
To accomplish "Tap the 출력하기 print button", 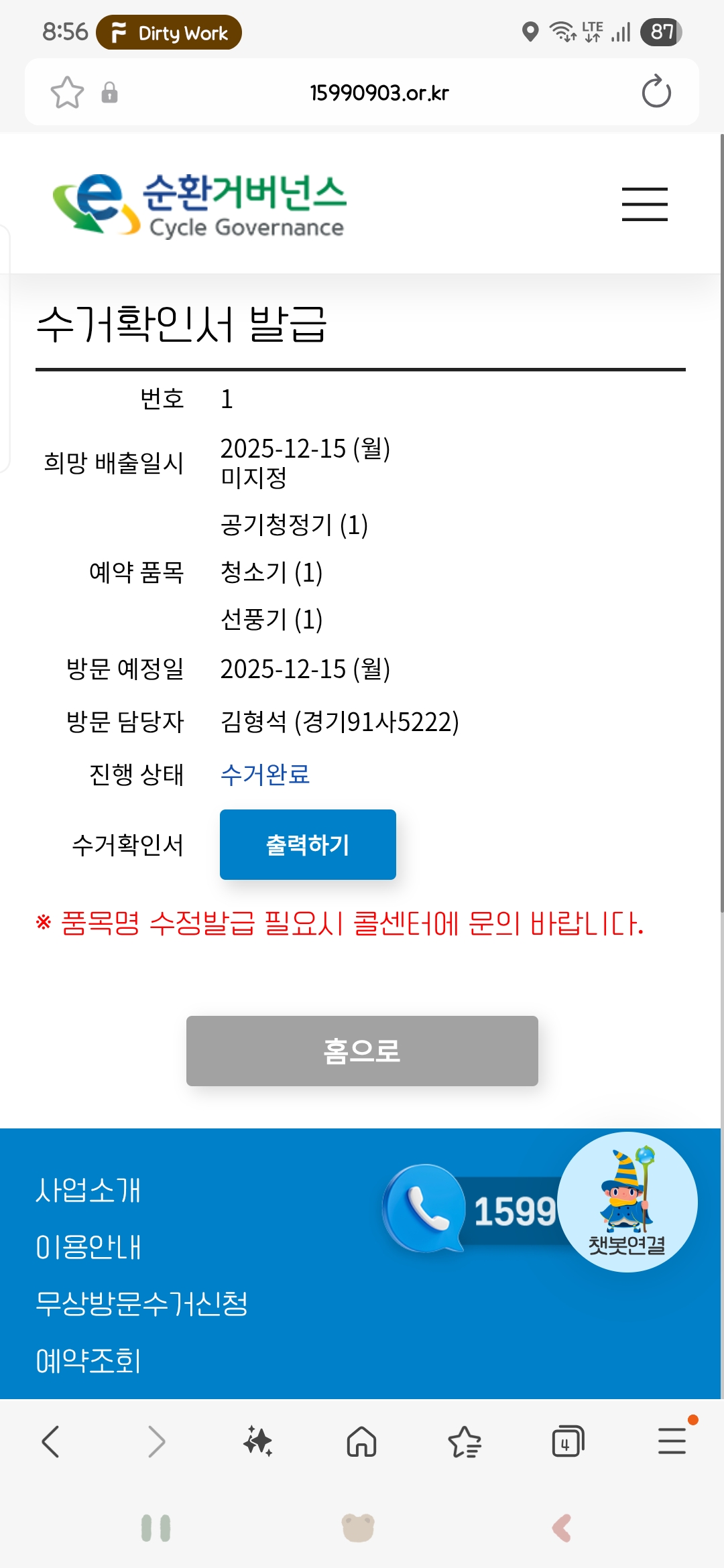I will (308, 844).
